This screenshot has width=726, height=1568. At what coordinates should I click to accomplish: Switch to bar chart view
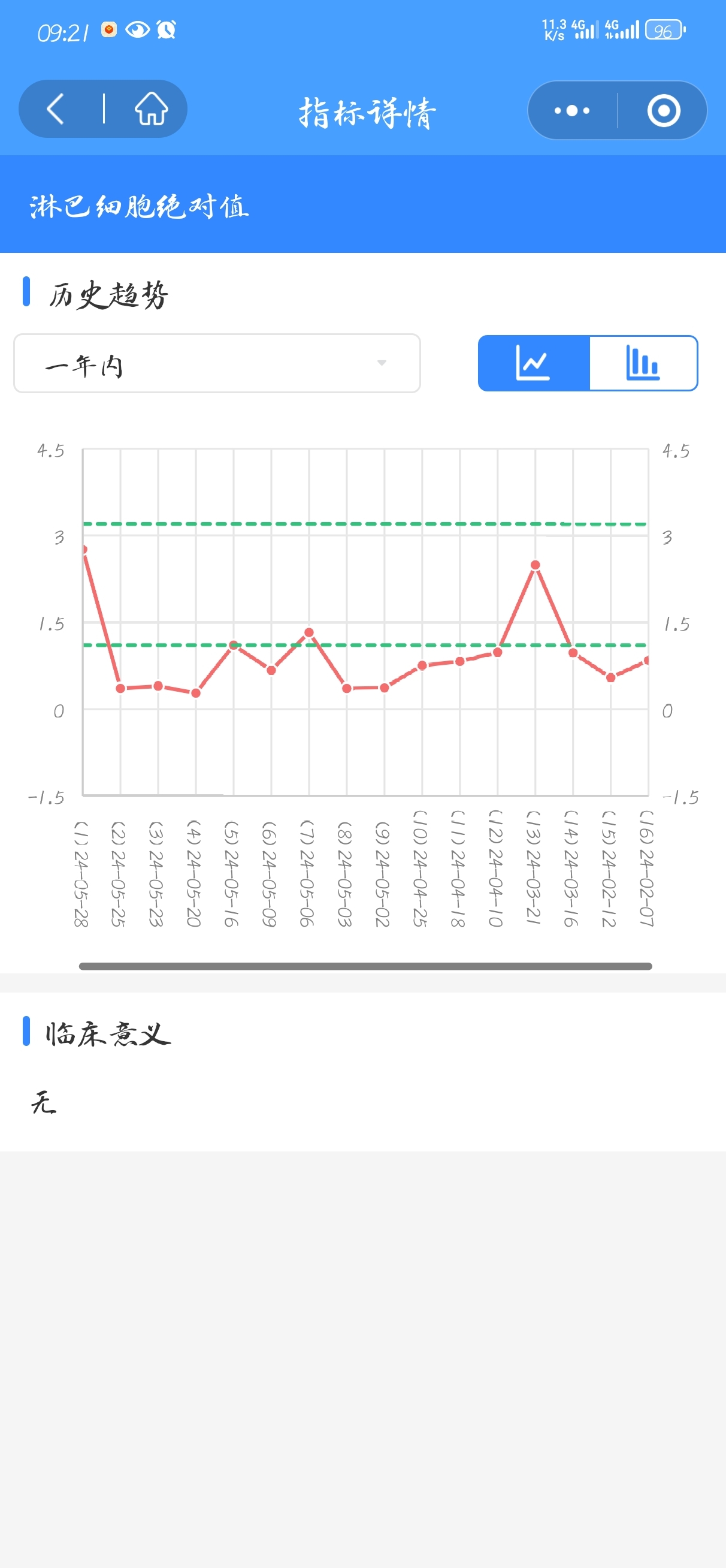tap(643, 363)
